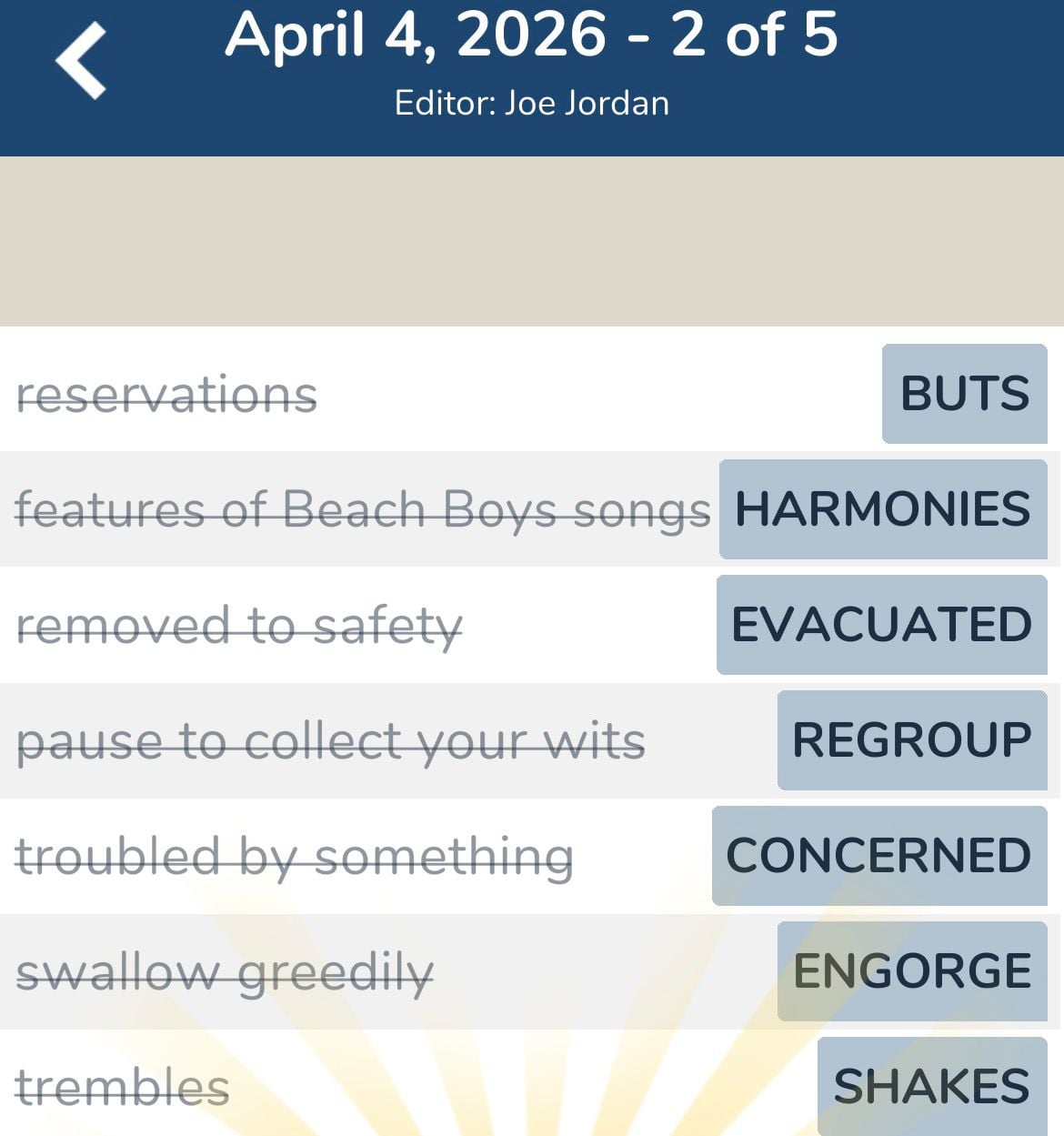Select the ENGORGE answer tile

point(911,970)
